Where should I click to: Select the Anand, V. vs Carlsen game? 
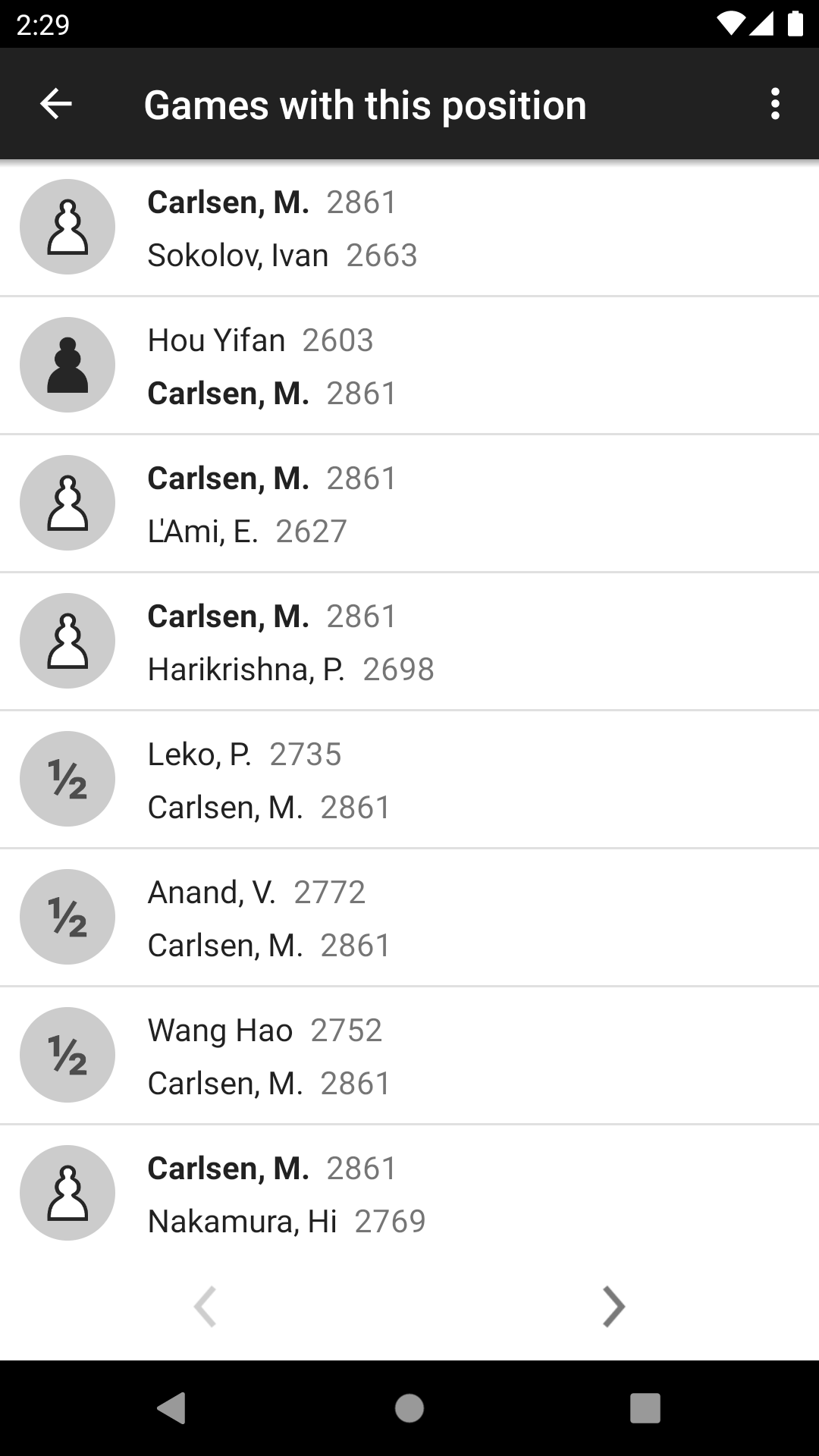[x=409, y=918]
